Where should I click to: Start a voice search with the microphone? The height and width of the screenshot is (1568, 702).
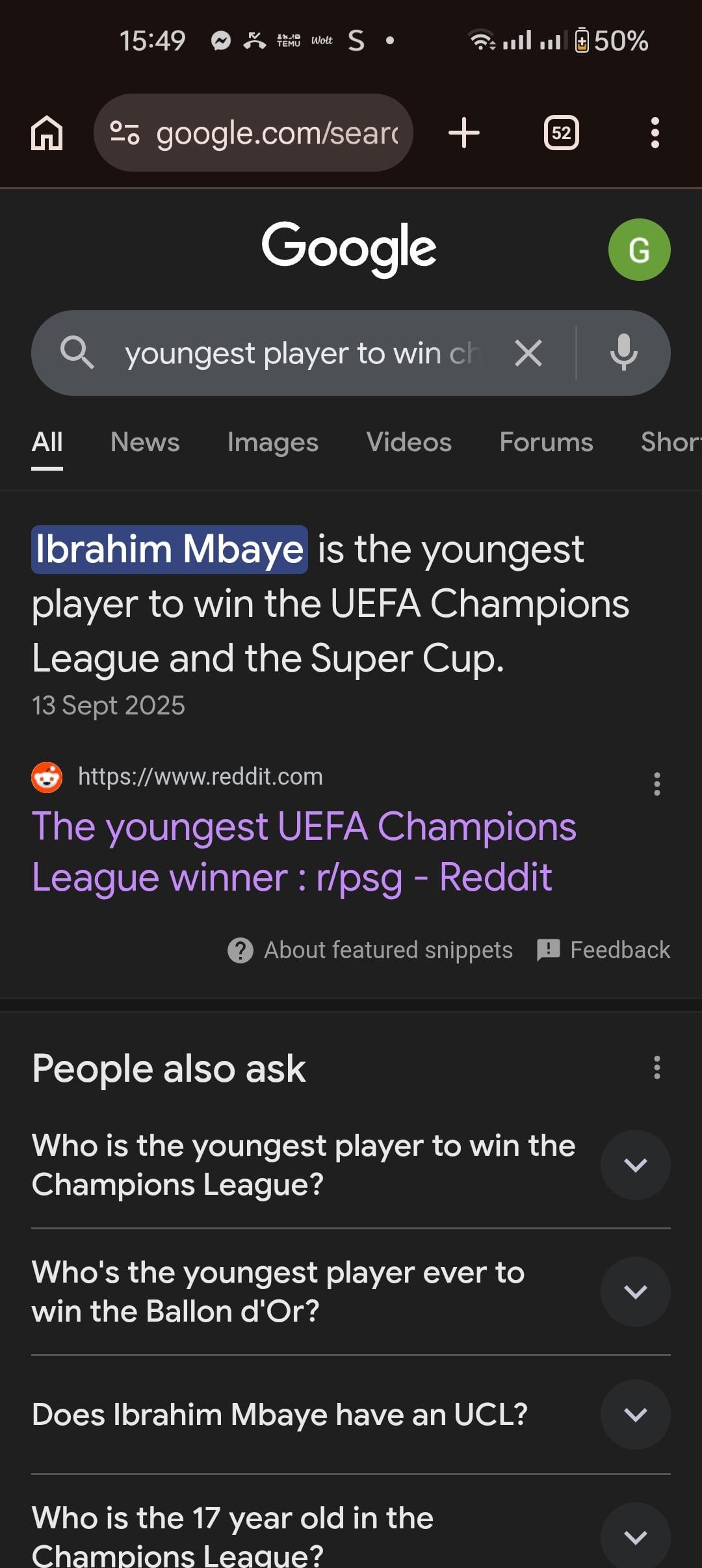(623, 352)
